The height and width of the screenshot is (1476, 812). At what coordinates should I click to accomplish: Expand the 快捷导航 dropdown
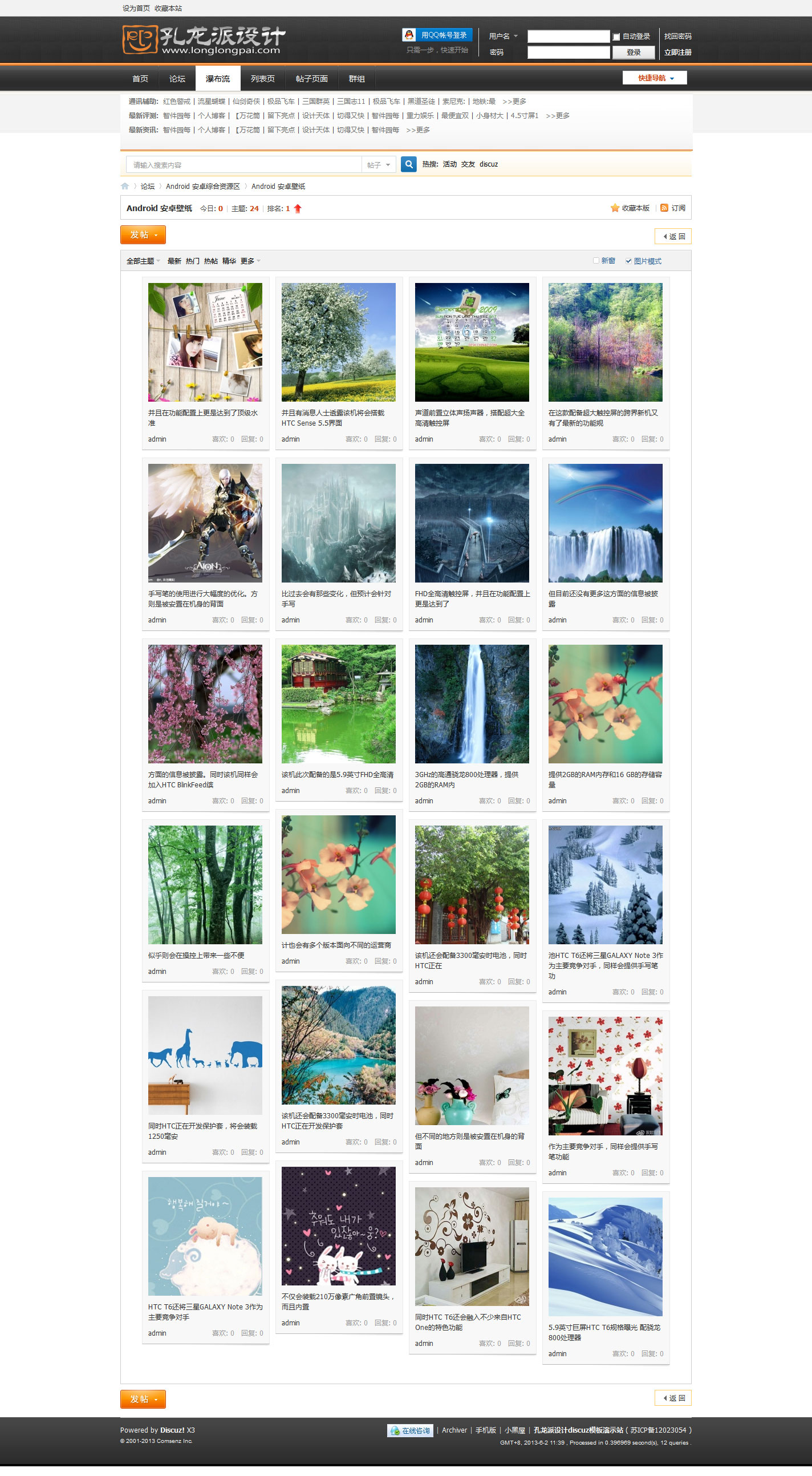[x=655, y=78]
